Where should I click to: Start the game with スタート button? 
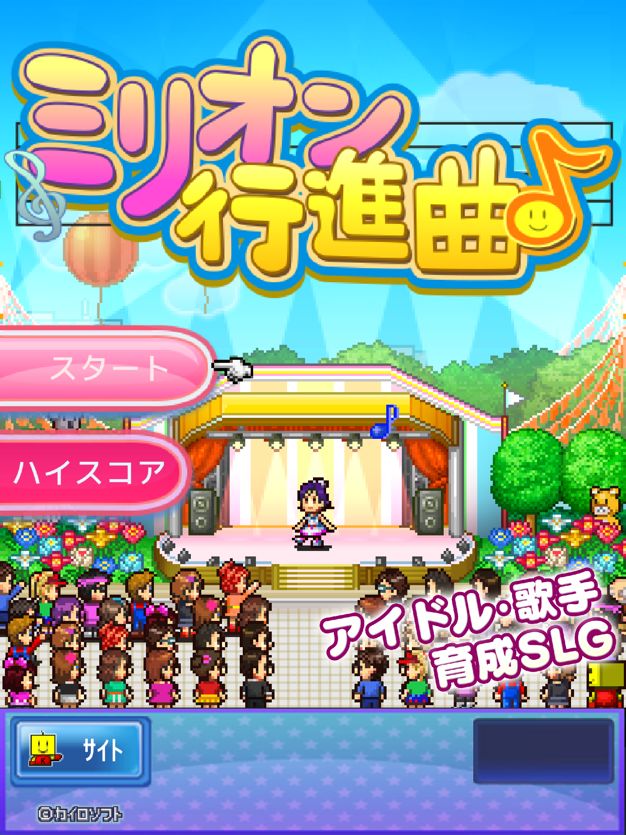(105, 369)
